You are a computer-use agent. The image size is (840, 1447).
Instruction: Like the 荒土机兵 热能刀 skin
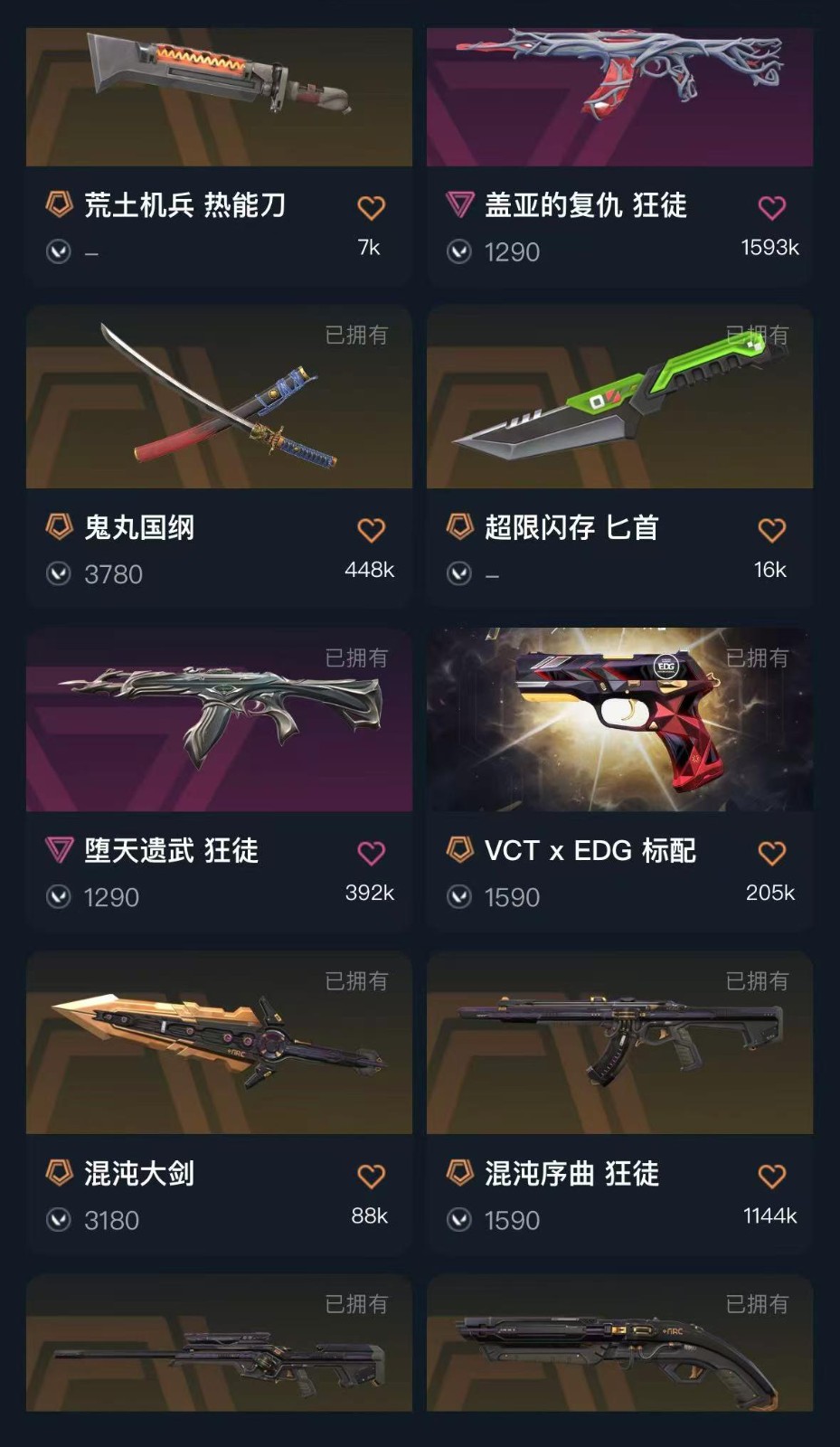[x=371, y=208]
